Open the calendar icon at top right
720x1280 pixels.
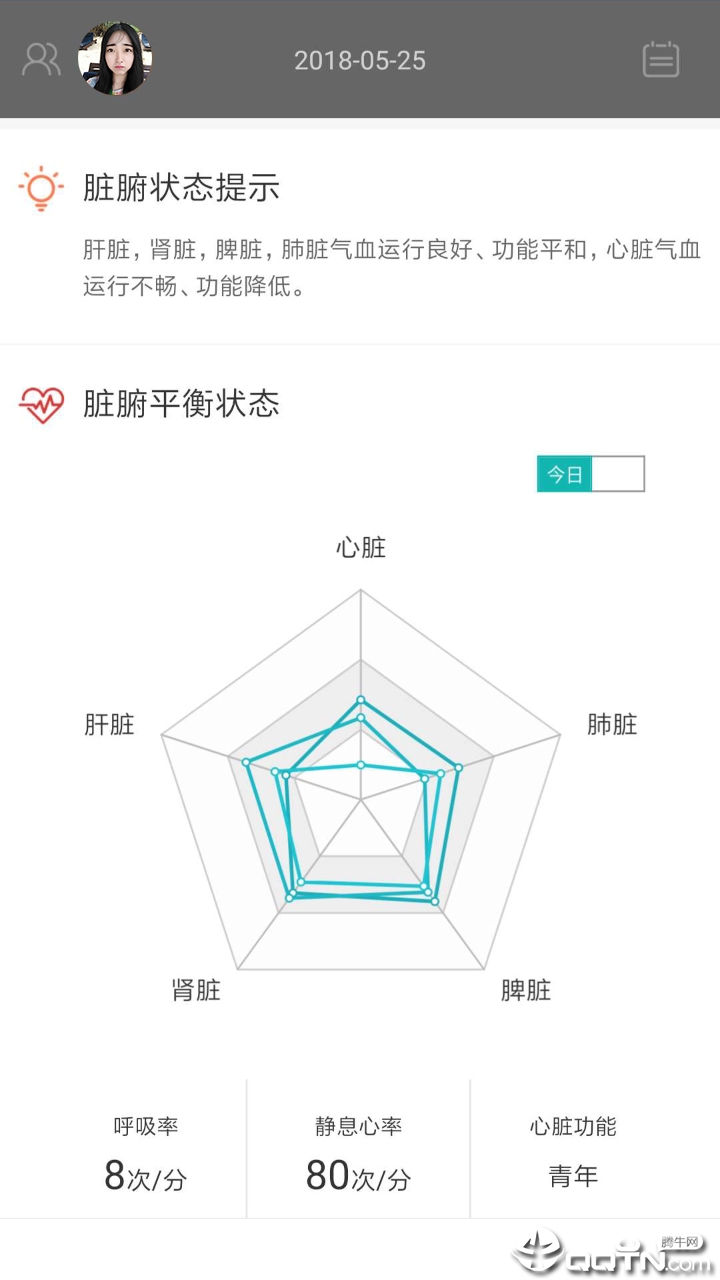coord(660,60)
